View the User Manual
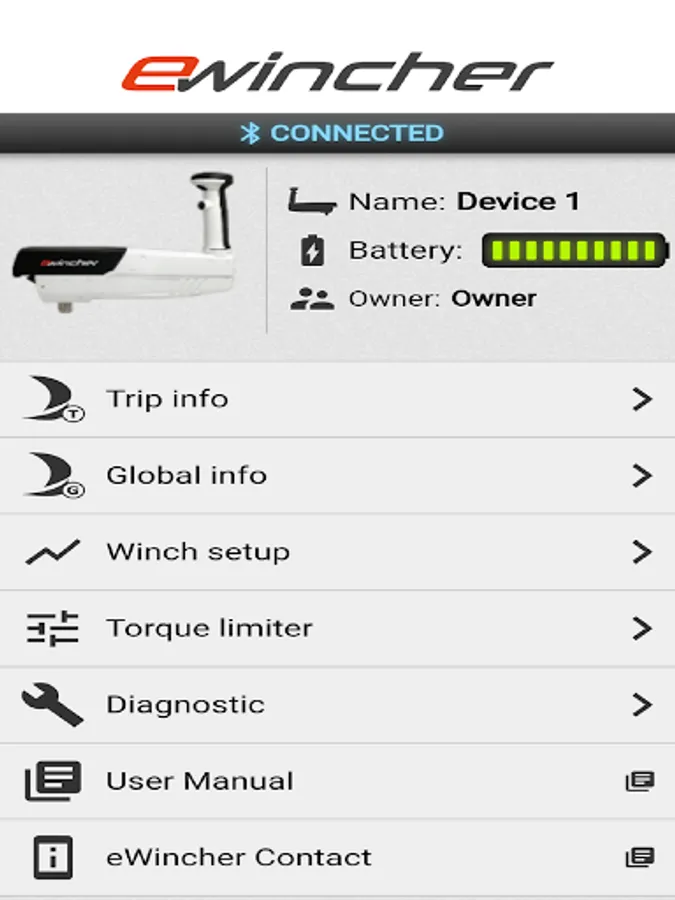 click(x=337, y=781)
